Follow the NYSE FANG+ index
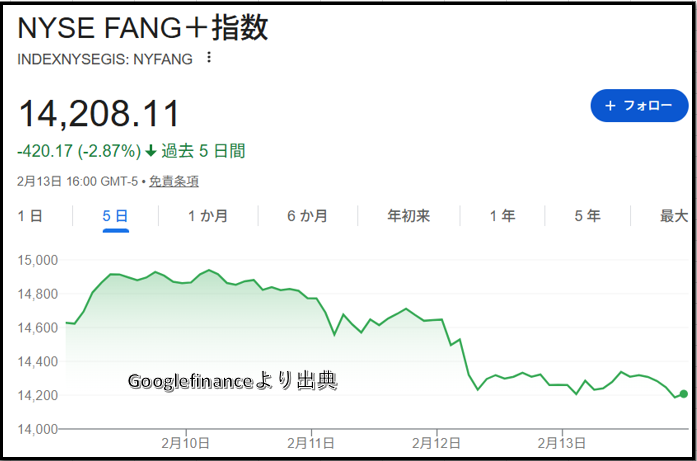This screenshot has width=697, height=461. pyautogui.click(x=639, y=106)
